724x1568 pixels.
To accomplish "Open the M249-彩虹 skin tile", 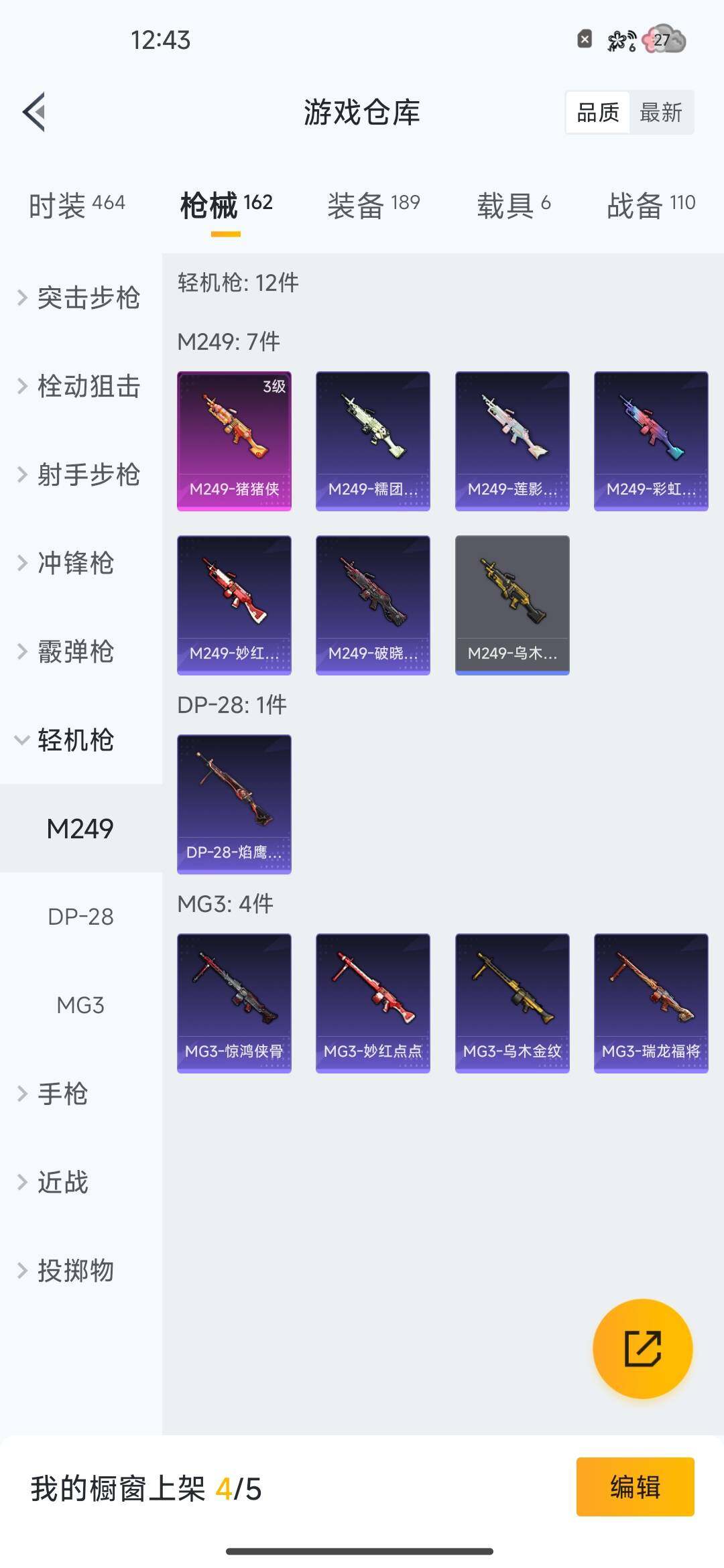I will (x=651, y=441).
